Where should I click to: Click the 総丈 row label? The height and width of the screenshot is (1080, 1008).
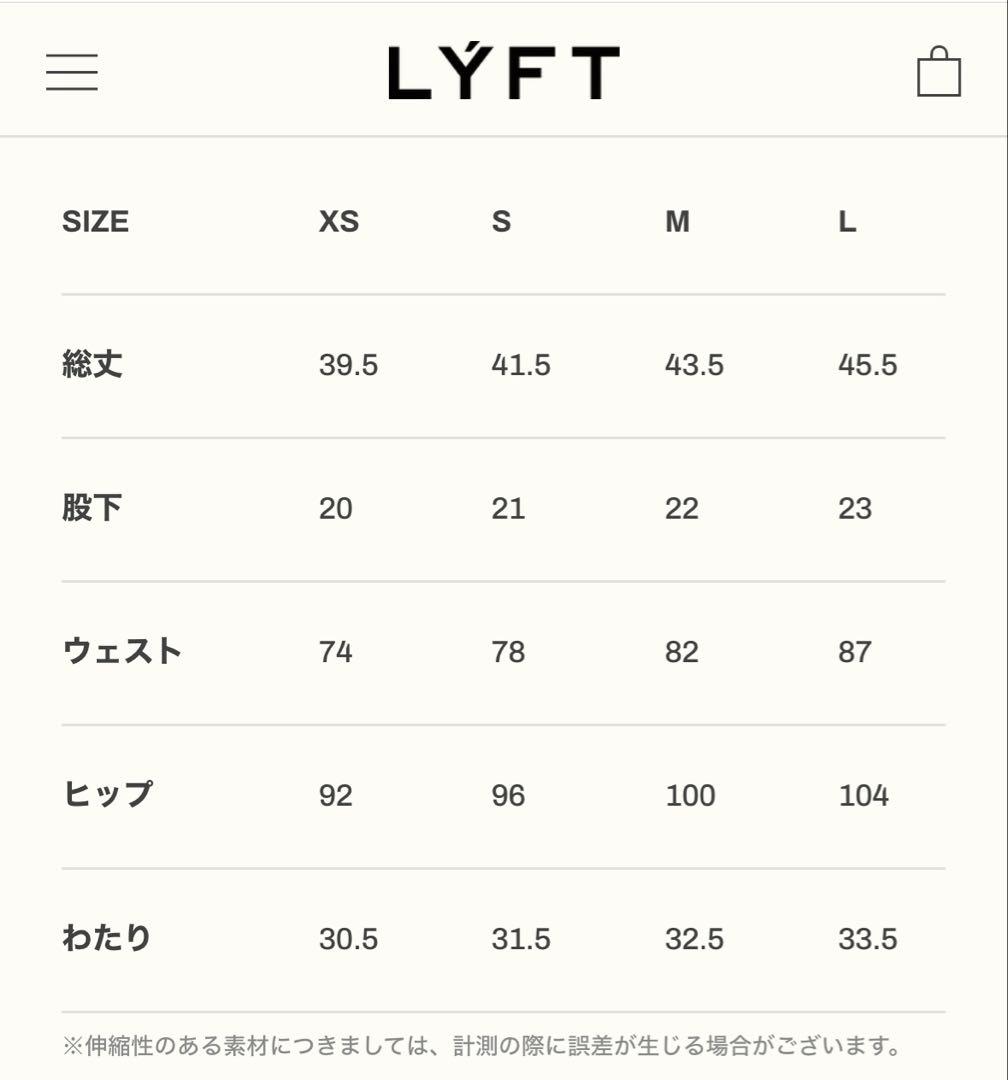pos(96,364)
